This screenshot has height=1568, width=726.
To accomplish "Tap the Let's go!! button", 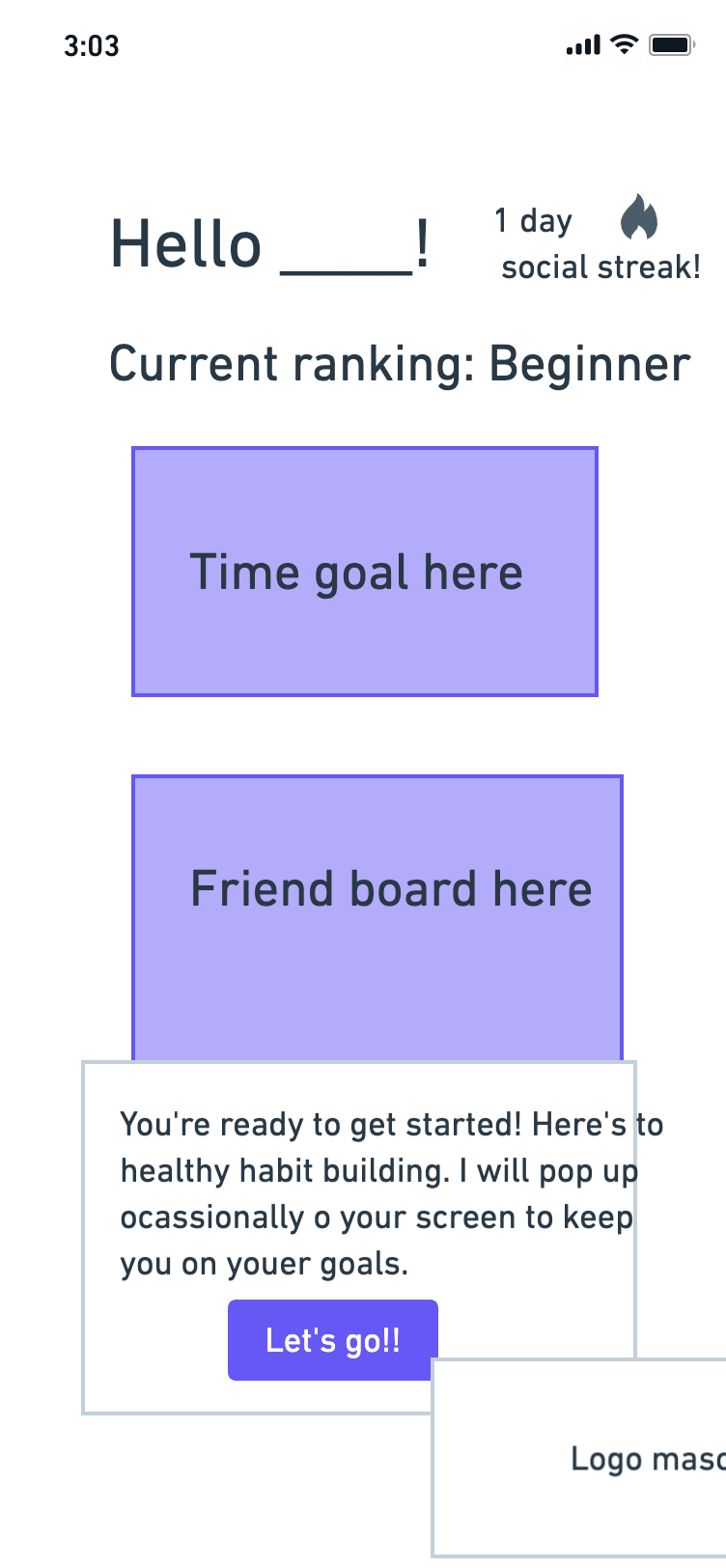I will [x=333, y=1339].
